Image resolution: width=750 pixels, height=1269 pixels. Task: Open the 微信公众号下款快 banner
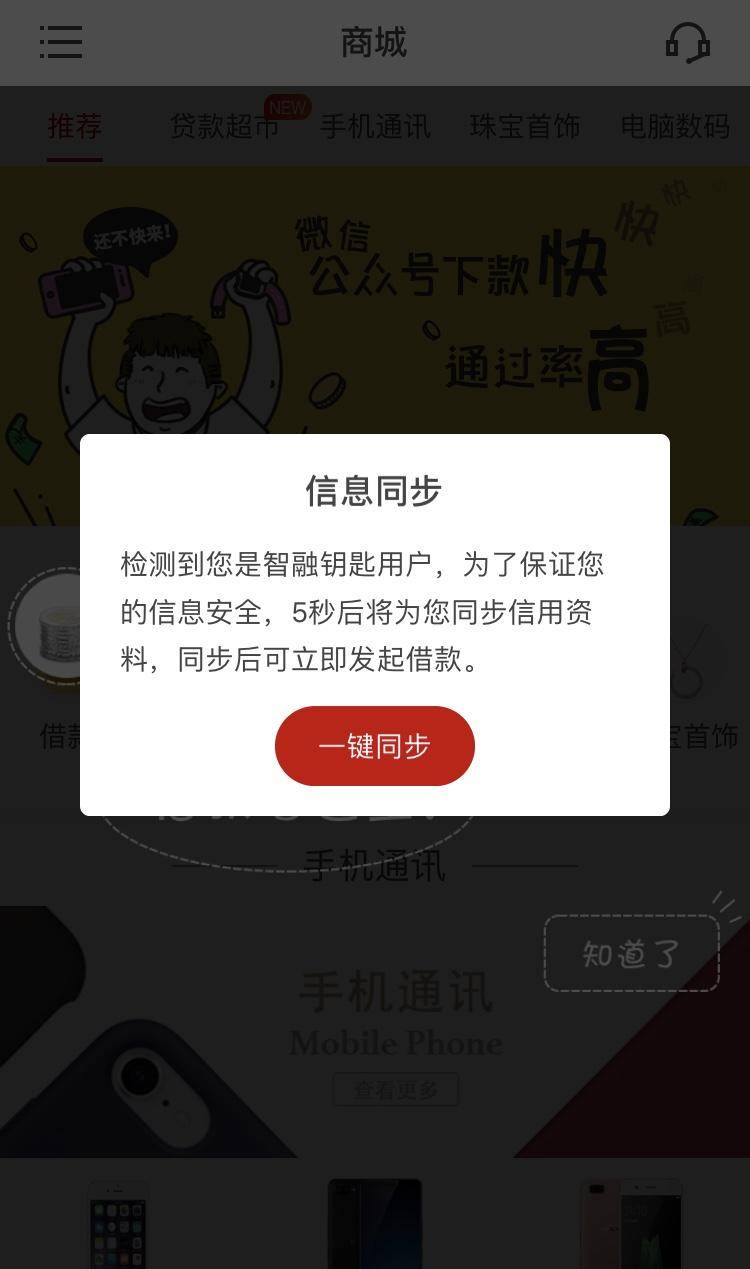[375, 345]
